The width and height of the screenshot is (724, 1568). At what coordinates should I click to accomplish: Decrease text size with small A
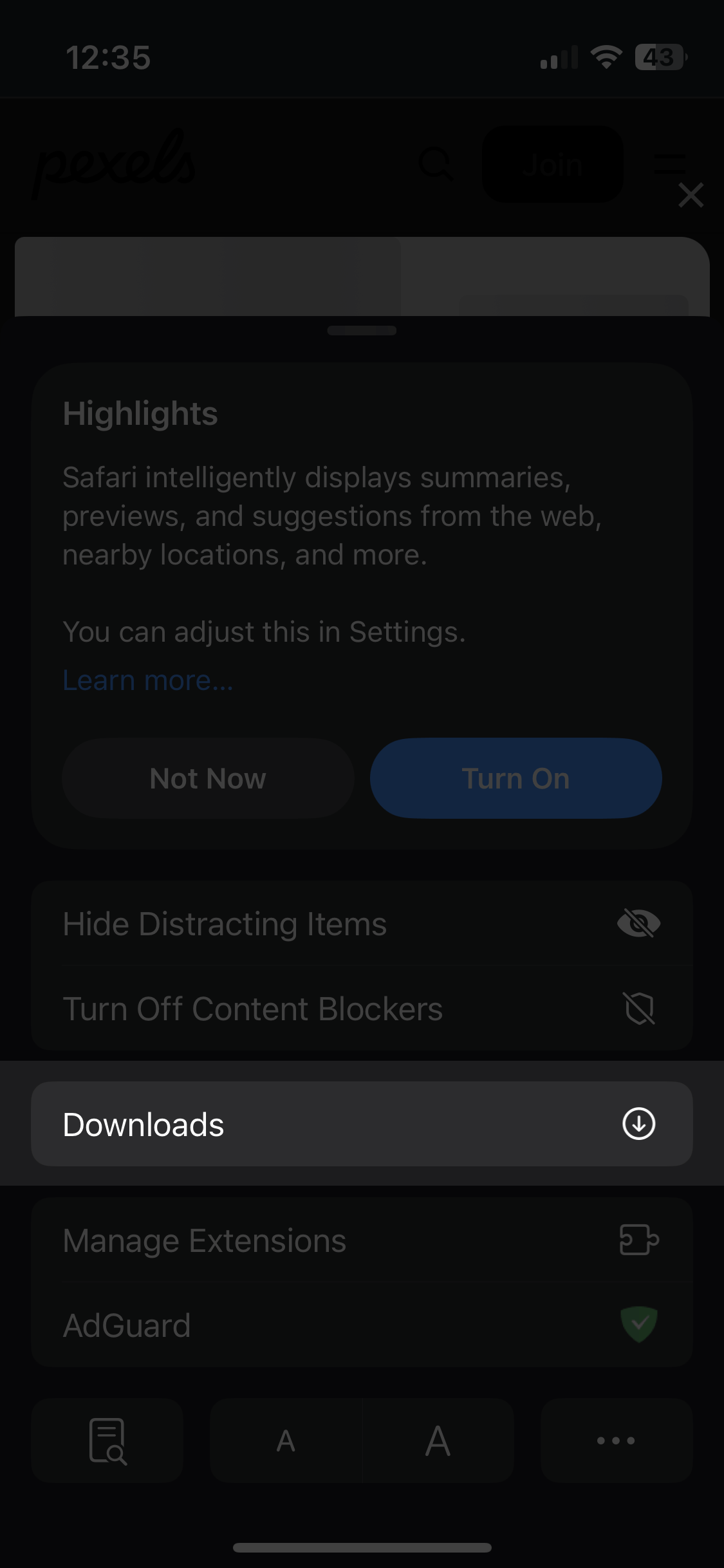[286, 1441]
